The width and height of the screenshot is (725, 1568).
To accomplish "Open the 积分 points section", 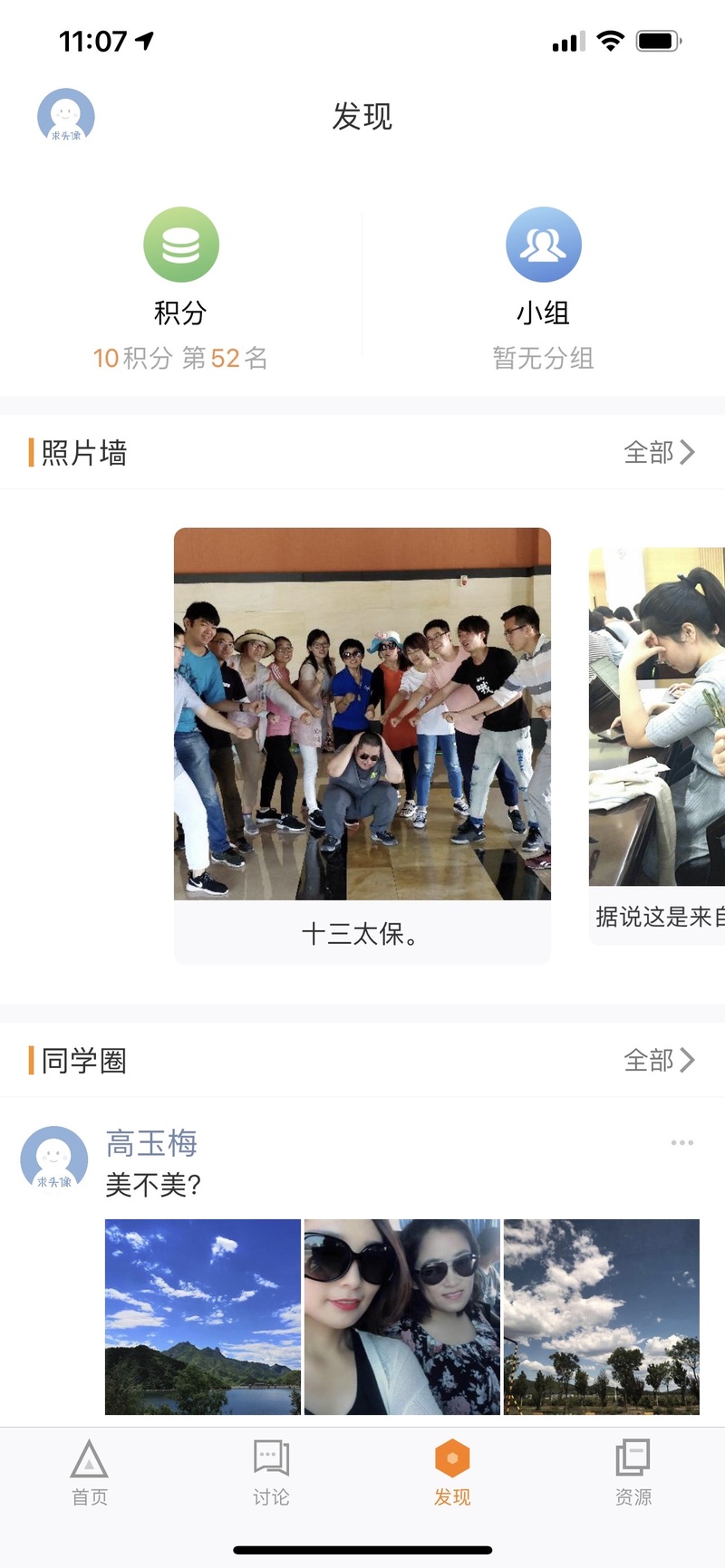I will point(181,285).
